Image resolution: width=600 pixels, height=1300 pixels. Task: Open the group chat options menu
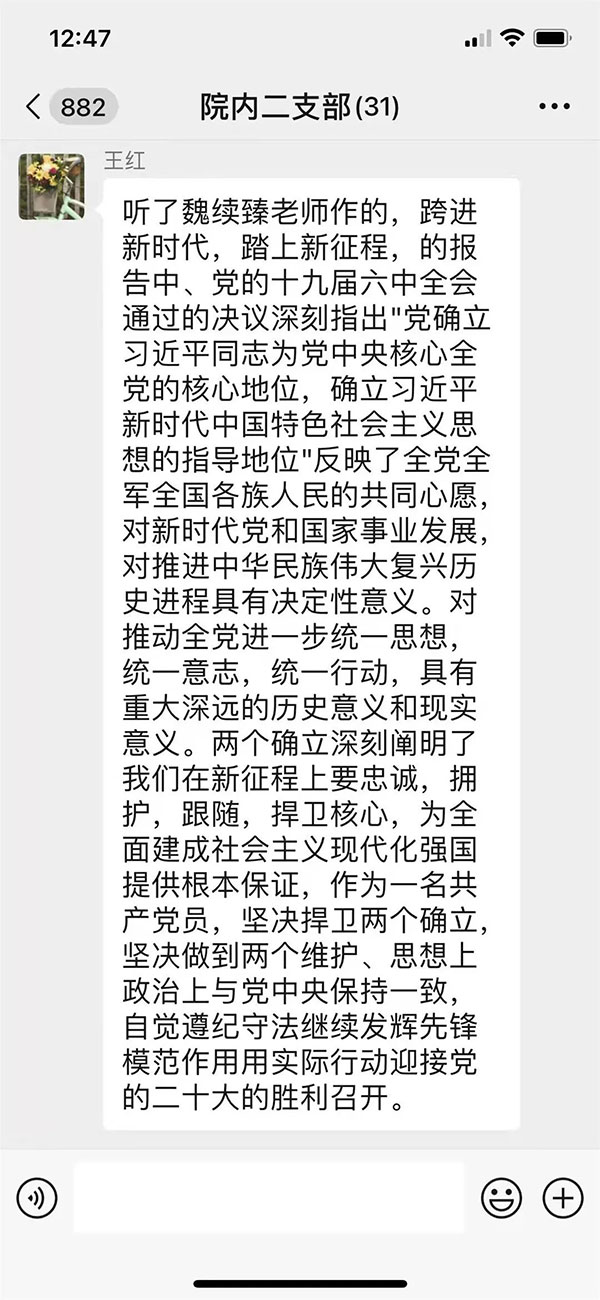[x=553, y=107]
